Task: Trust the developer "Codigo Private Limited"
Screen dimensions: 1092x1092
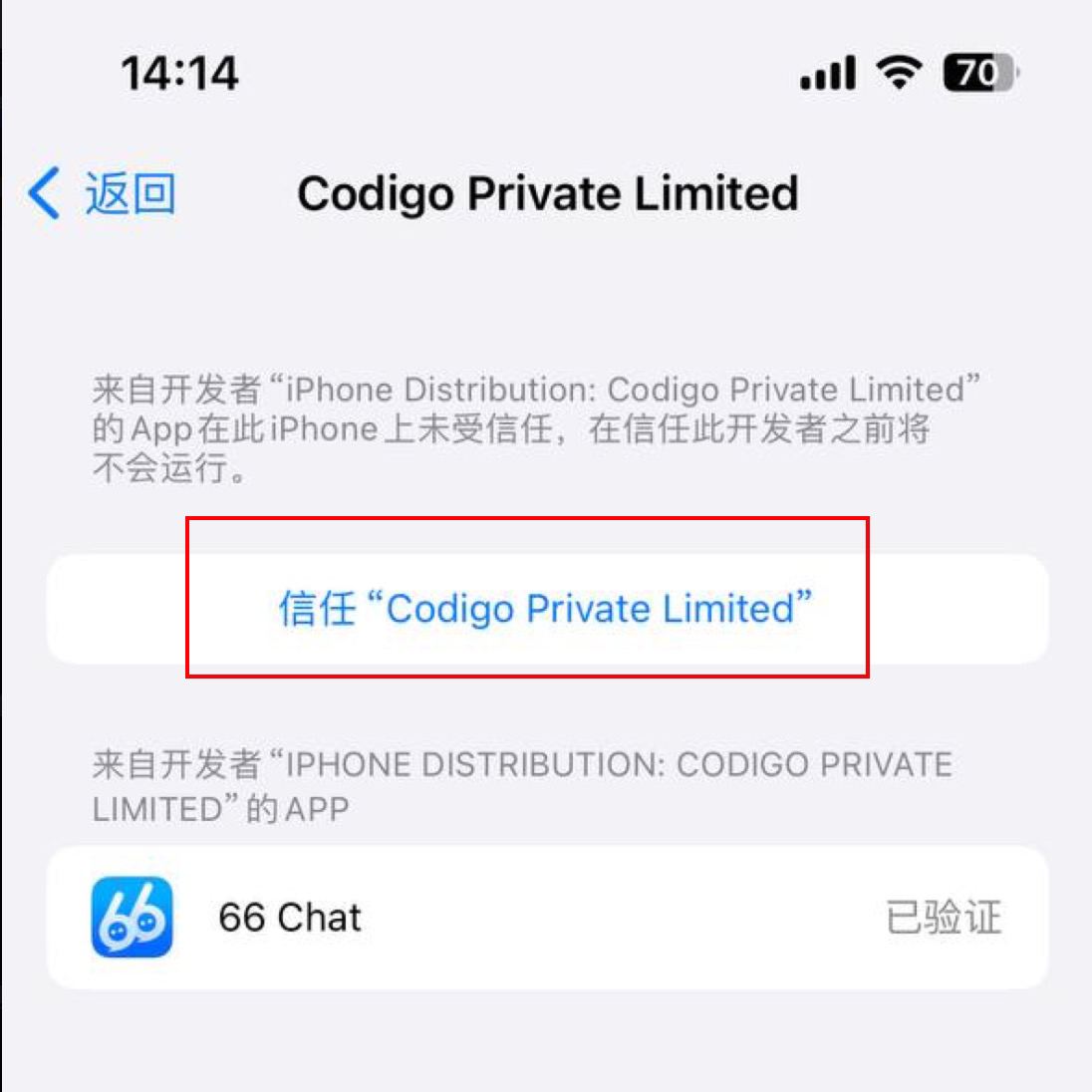Action: pyautogui.click(x=546, y=608)
